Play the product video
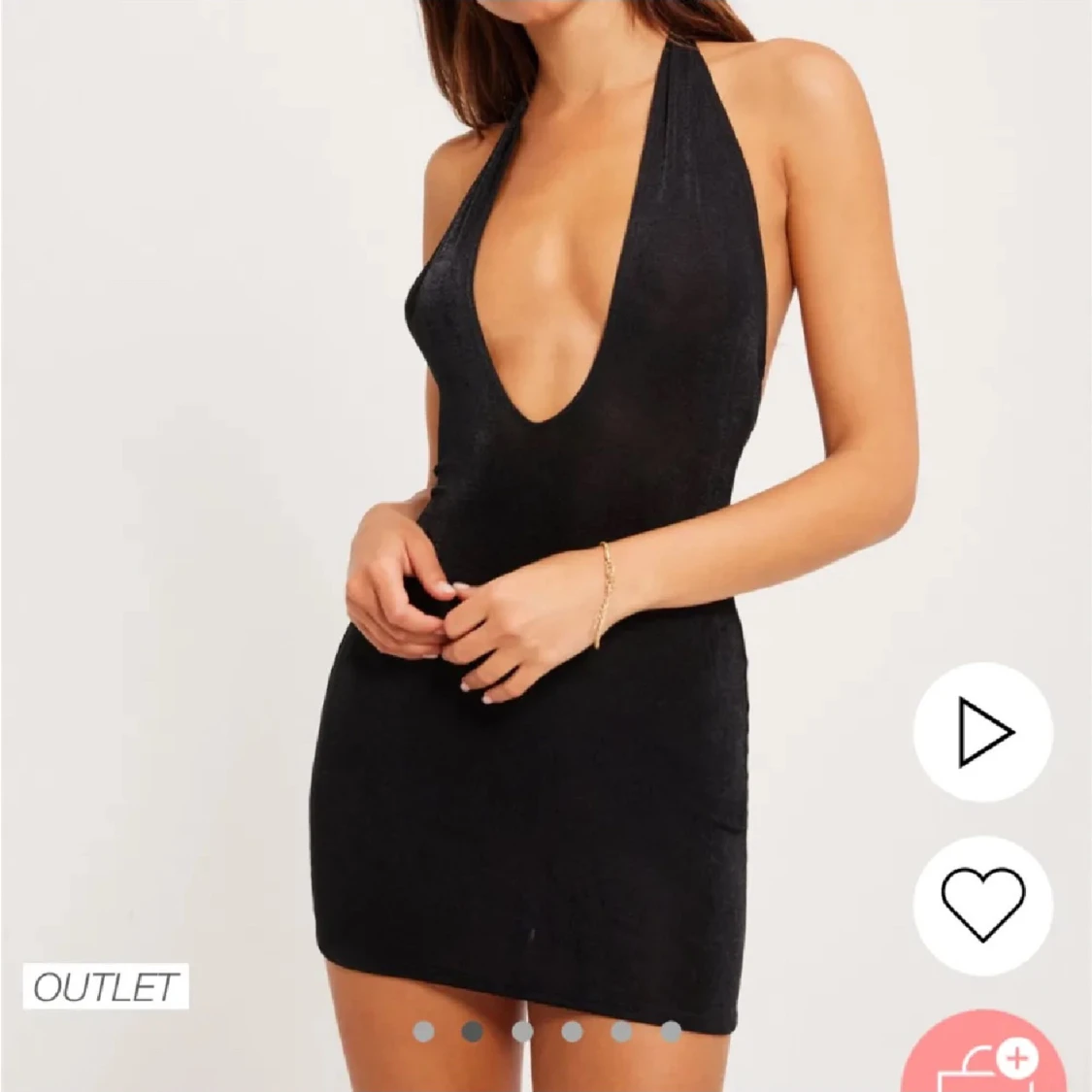Image resolution: width=1092 pixels, height=1092 pixels. pyautogui.click(x=982, y=732)
